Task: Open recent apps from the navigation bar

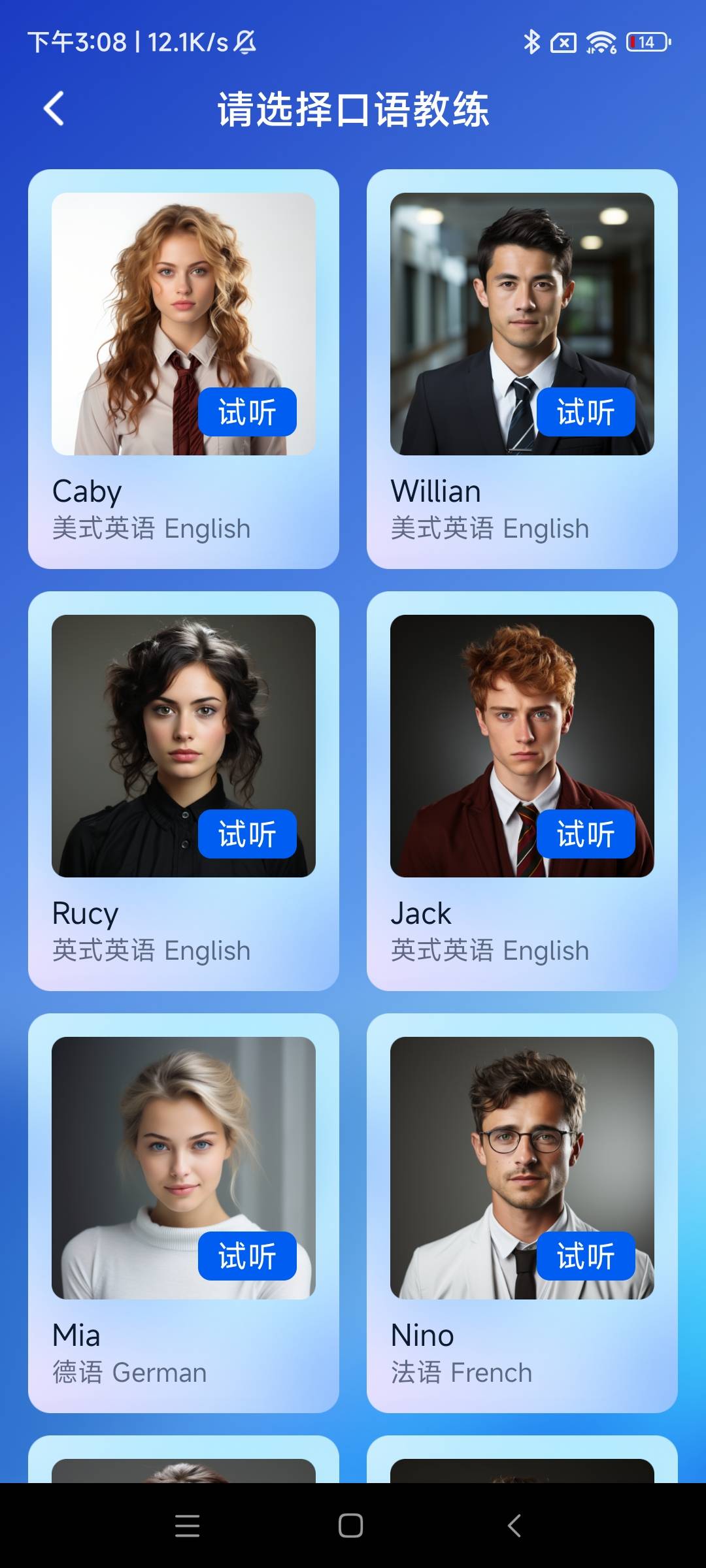Action: coord(188,1526)
